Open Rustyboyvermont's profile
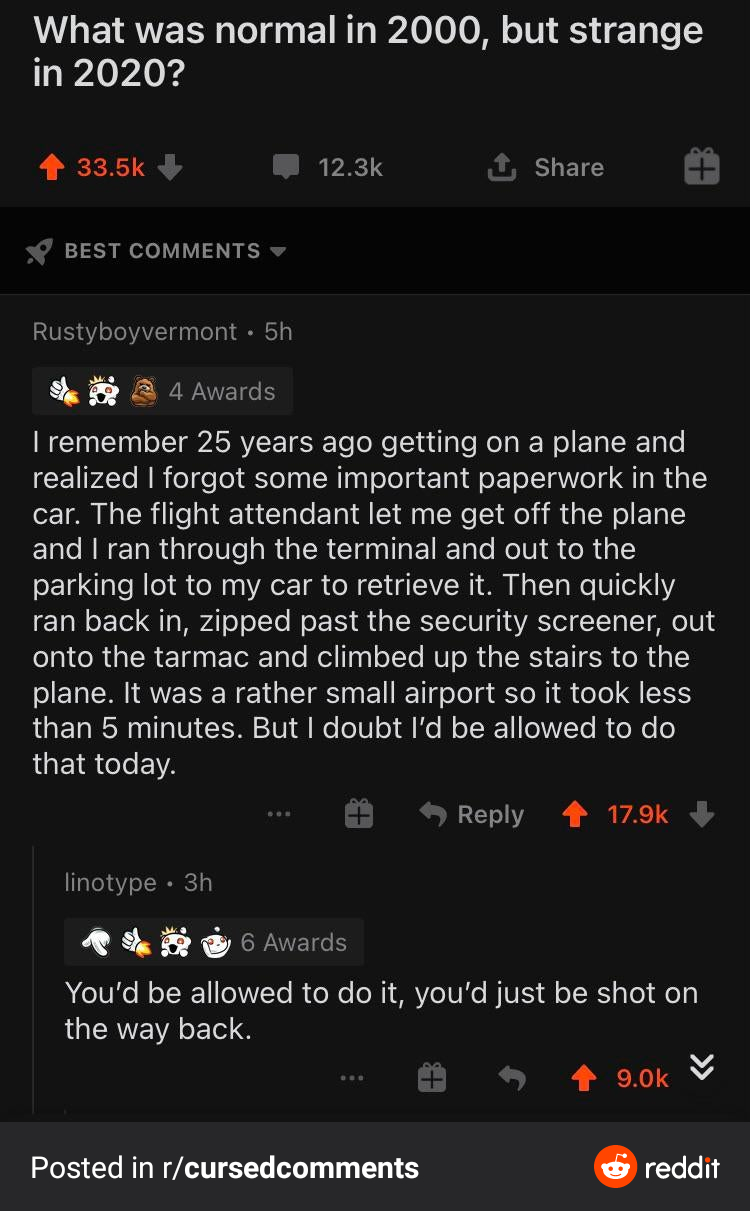The image size is (750, 1211). point(135,332)
